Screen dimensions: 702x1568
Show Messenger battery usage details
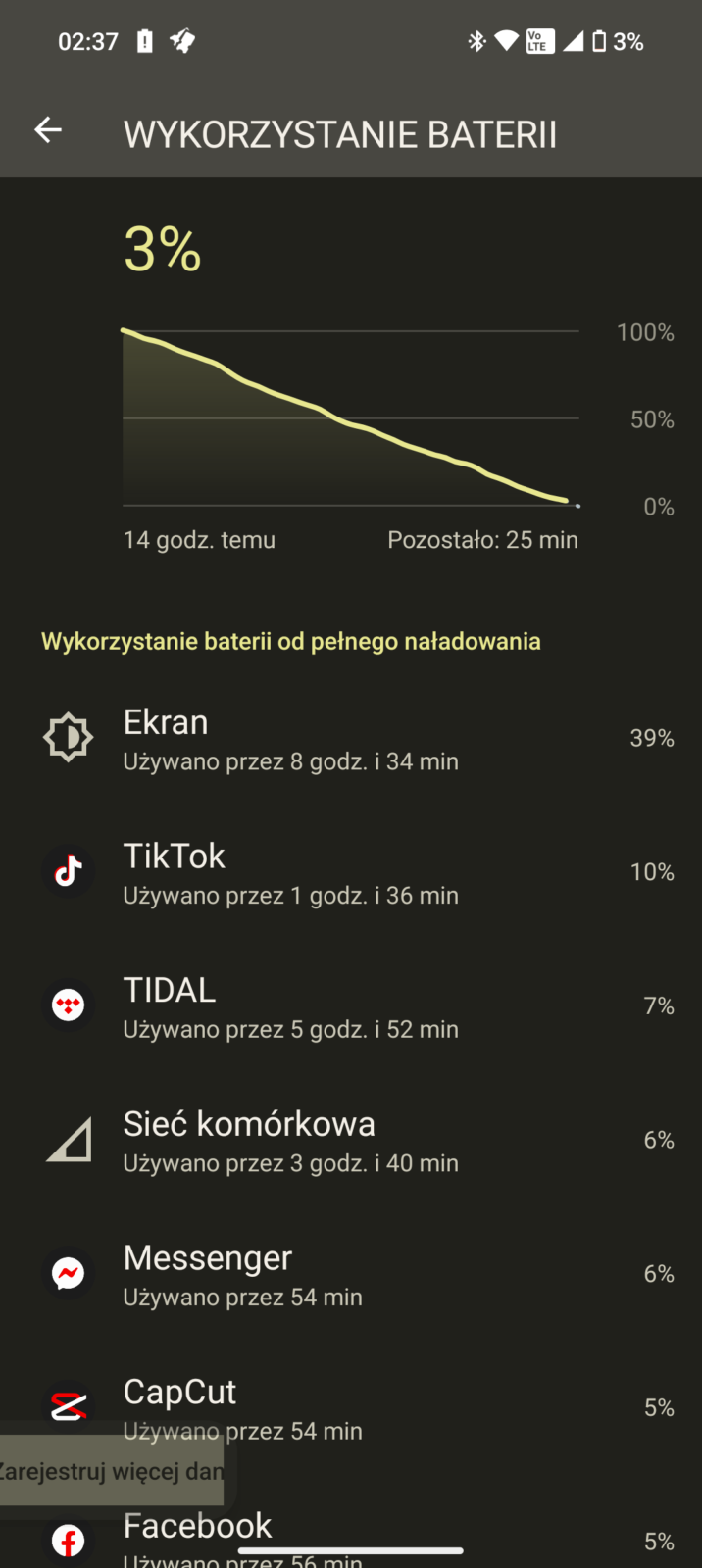coord(351,1274)
